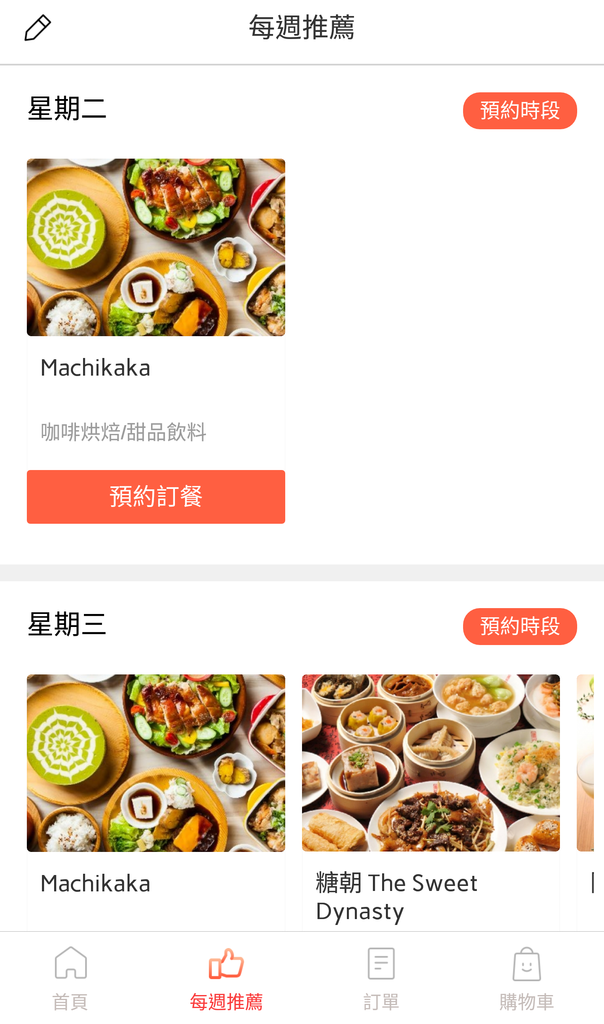The height and width of the screenshot is (1024, 604).
Task: Switch to the 訂單 tab
Action: tap(381, 978)
